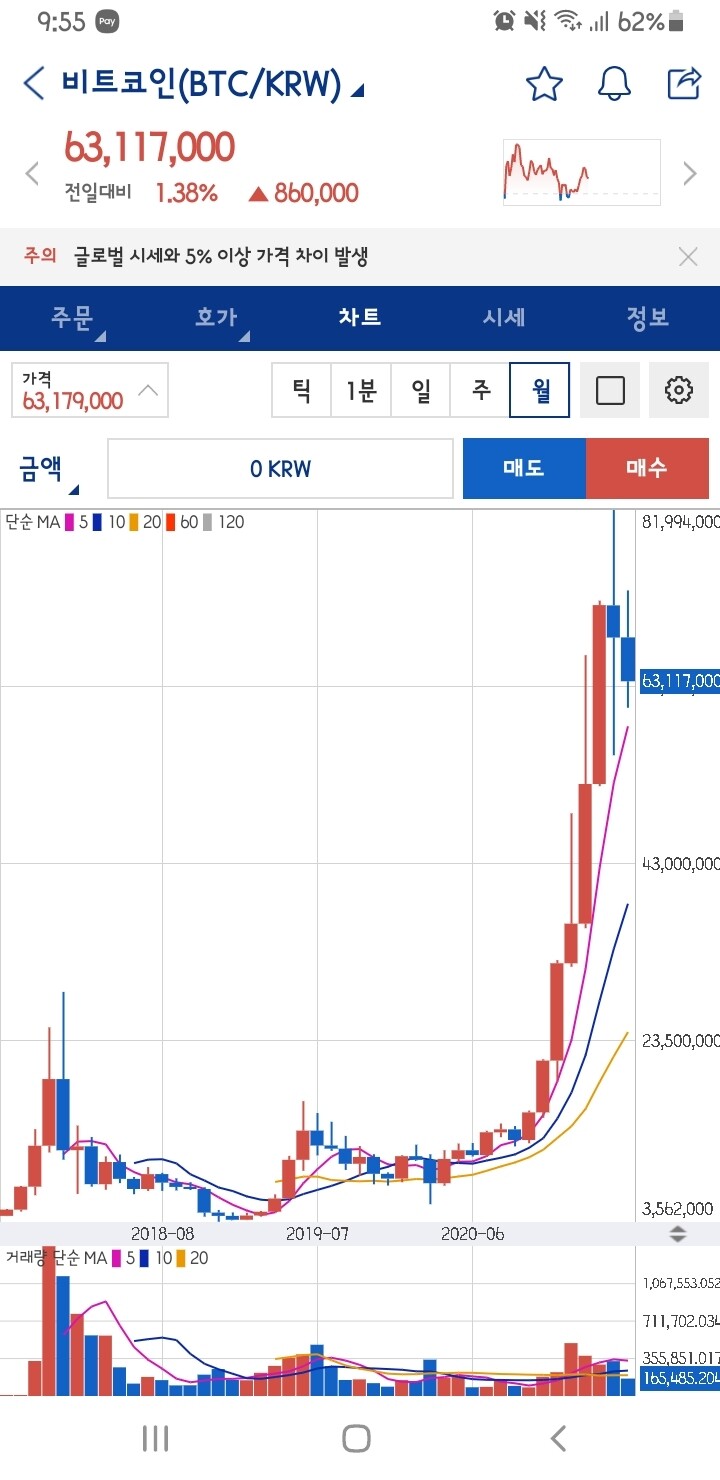Open price alerts via the bell icon
This screenshot has height=1480, width=720.
click(614, 84)
